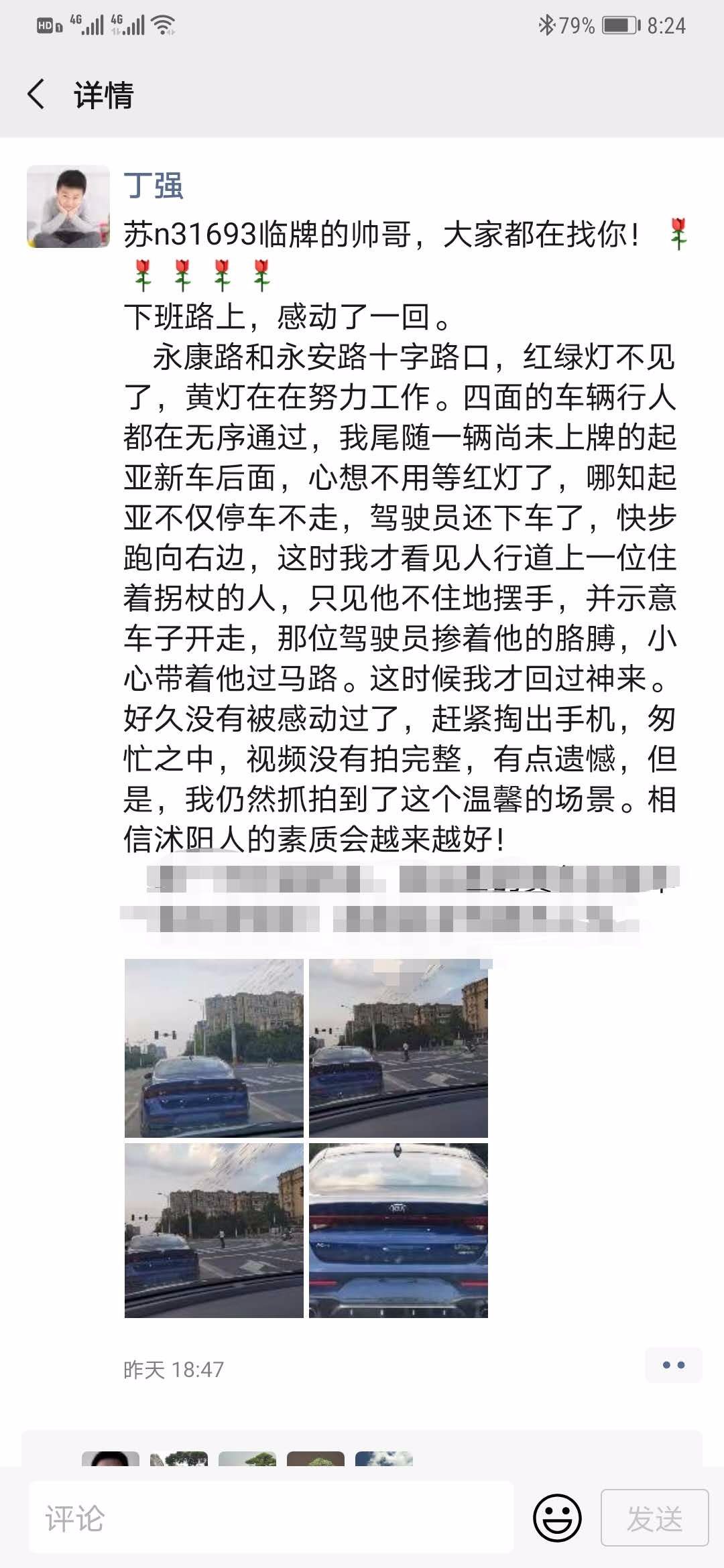Tap the 评论 comment input field

pyautogui.click(x=271, y=1518)
